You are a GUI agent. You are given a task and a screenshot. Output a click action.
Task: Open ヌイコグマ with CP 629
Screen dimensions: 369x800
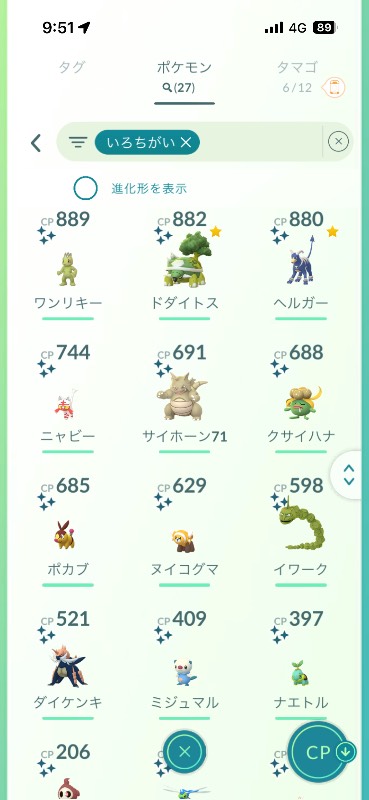coord(184,531)
